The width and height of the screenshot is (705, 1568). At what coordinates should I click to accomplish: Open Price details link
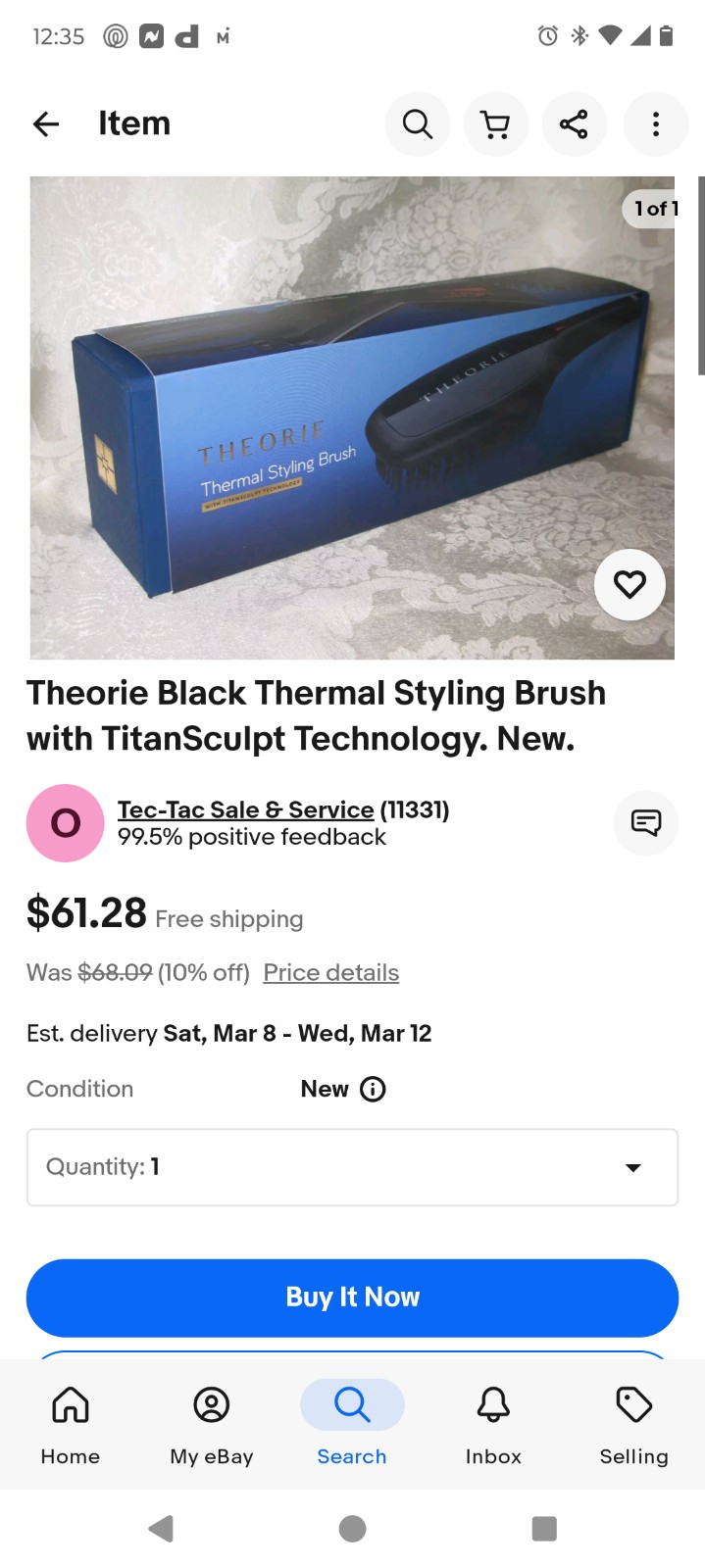(331, 972)
